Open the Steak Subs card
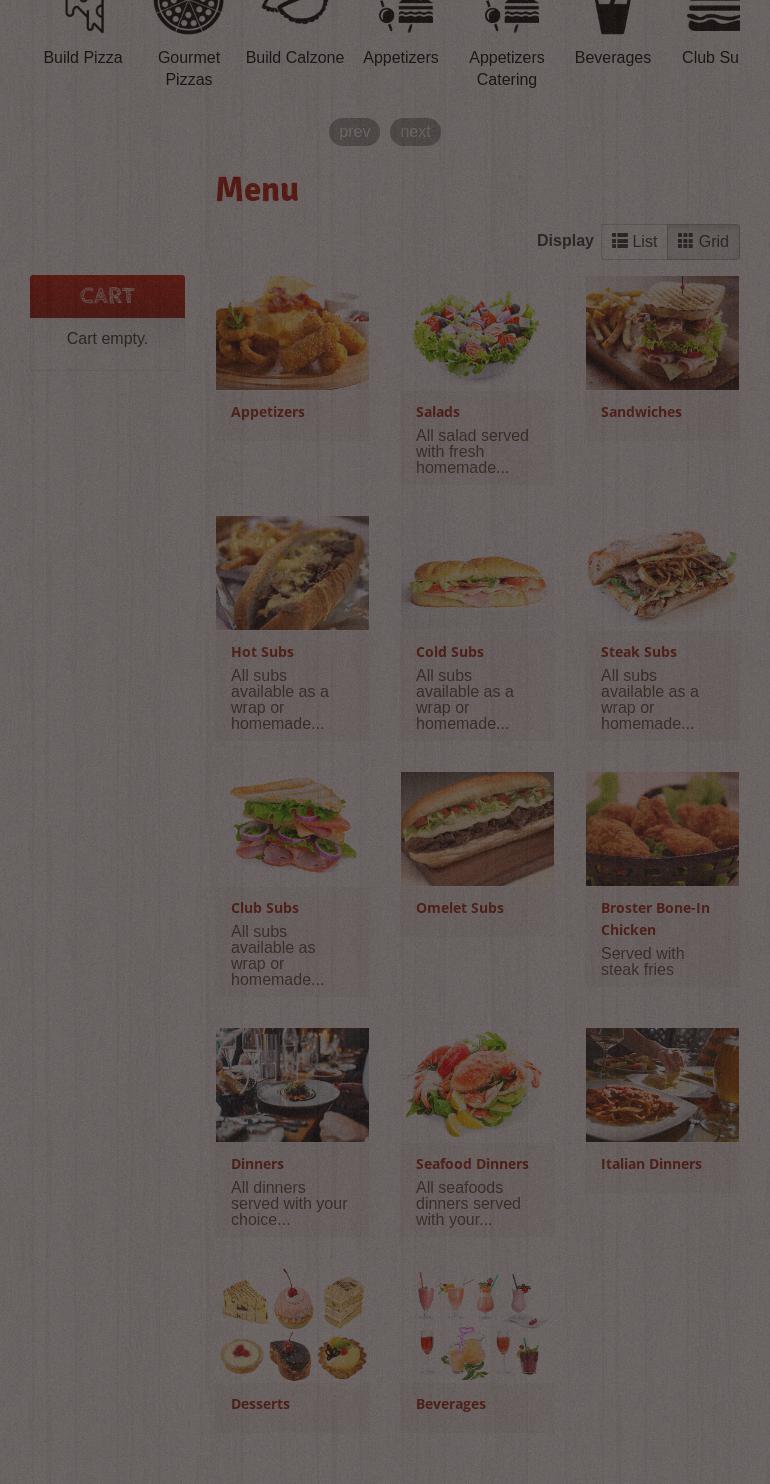 point(662,628)
